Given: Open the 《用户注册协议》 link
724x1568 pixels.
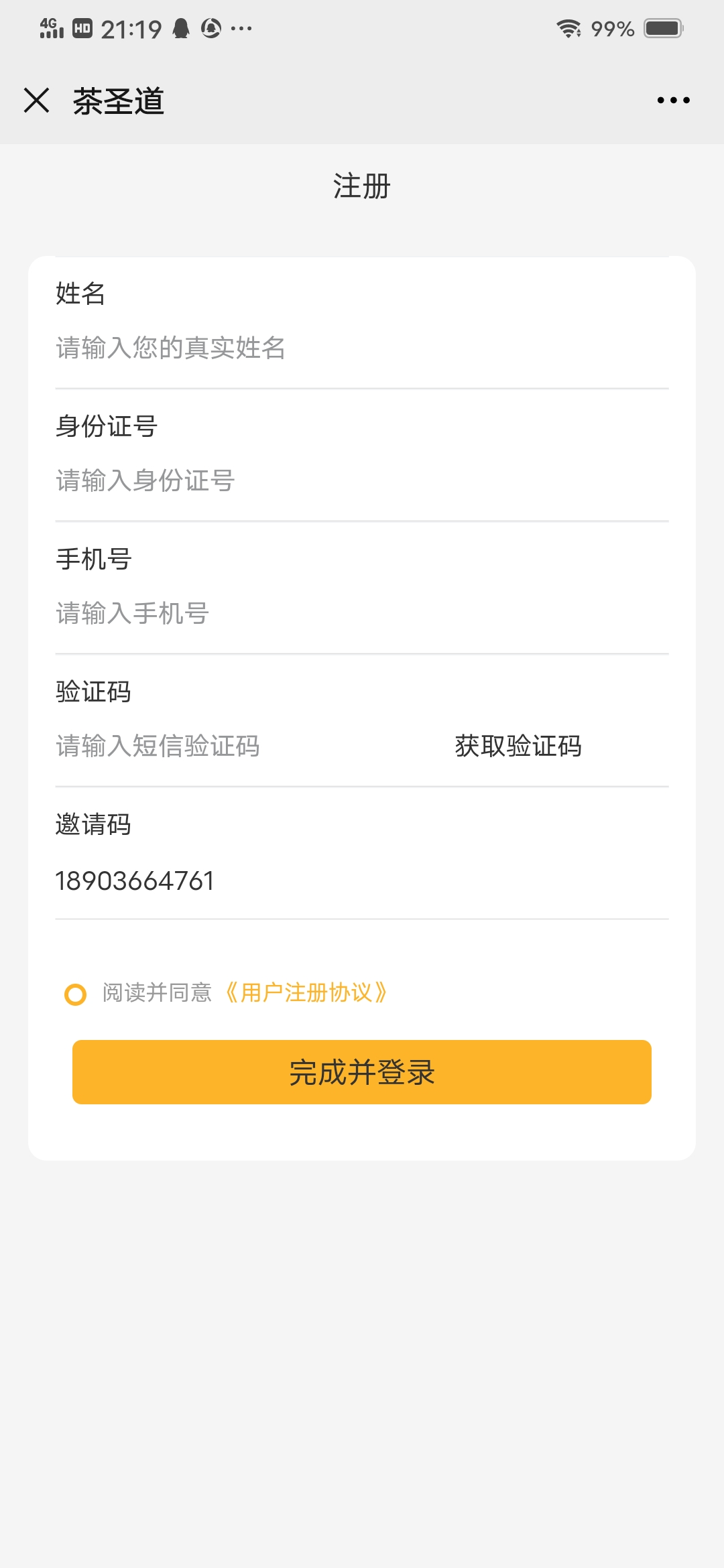Looking at the screenshot, I should tap(306, 992).
